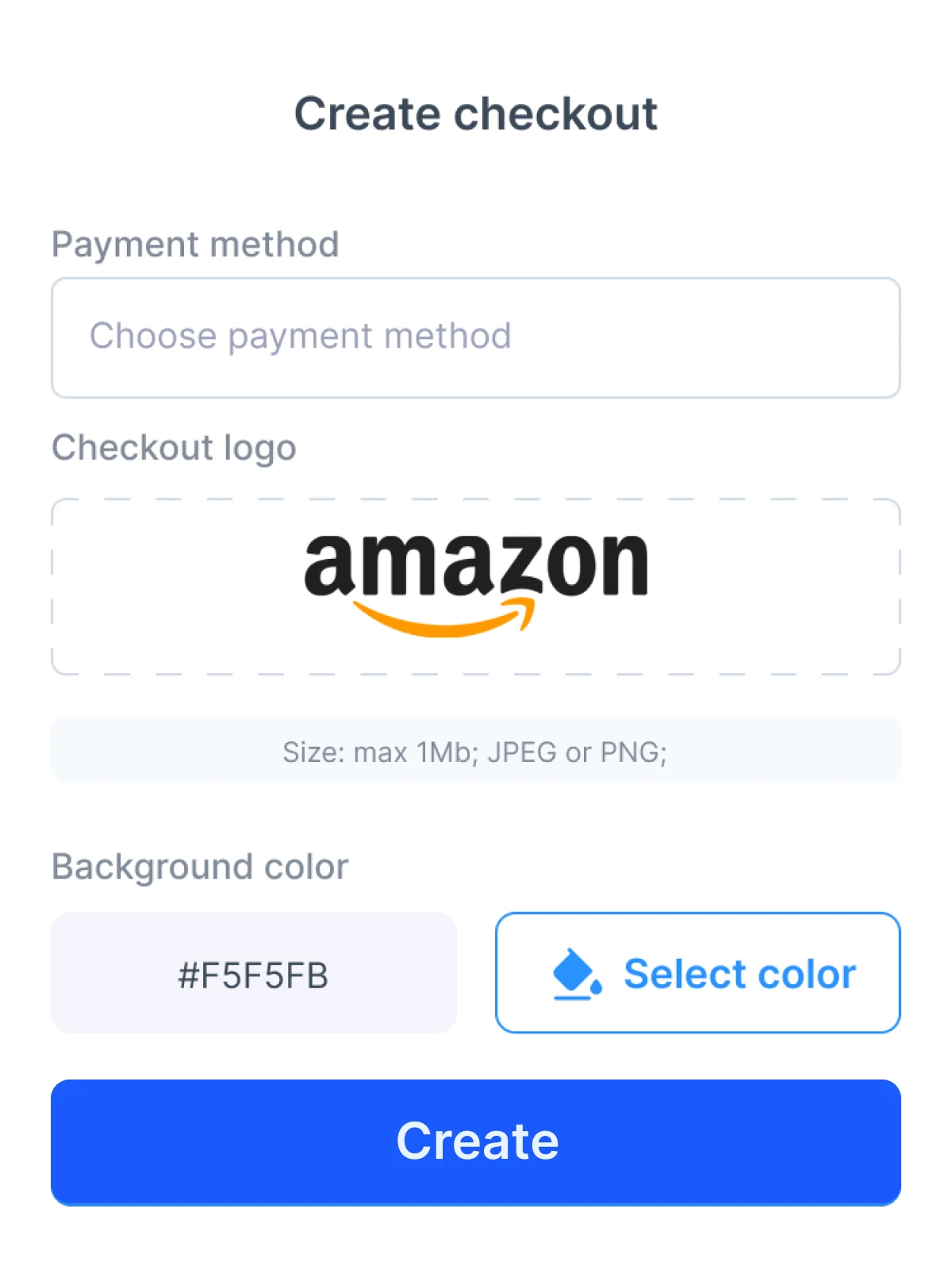Viewport: 952px width, 1270px height.
Task: Submit the form via Create
Action: click(475, 1142)
